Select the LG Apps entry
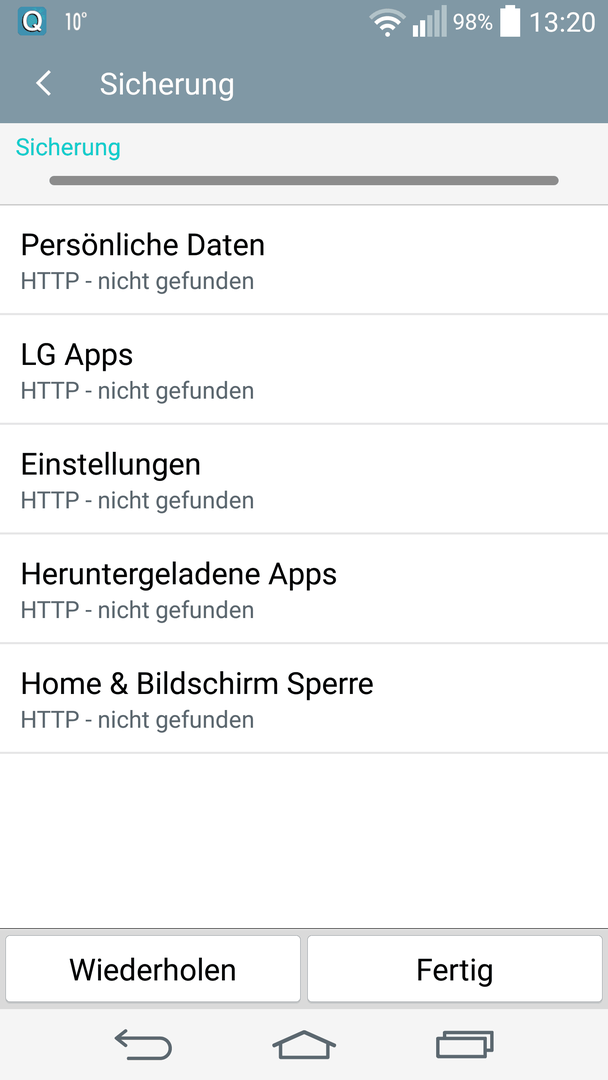Screen dimensions: 608x1080 pos(304,369)
